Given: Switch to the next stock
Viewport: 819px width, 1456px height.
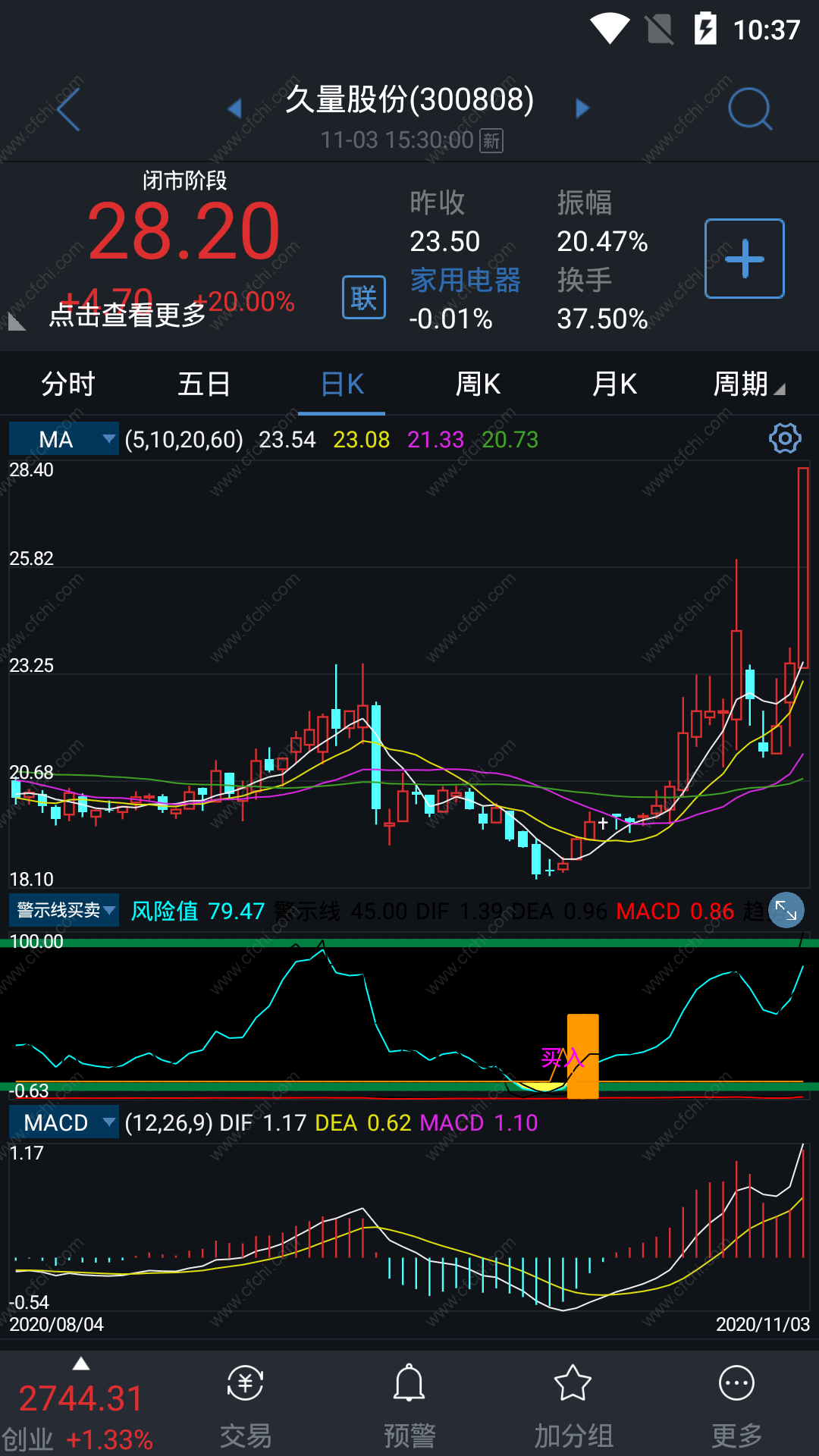Looking at the screenshot, I should (582, 108).
